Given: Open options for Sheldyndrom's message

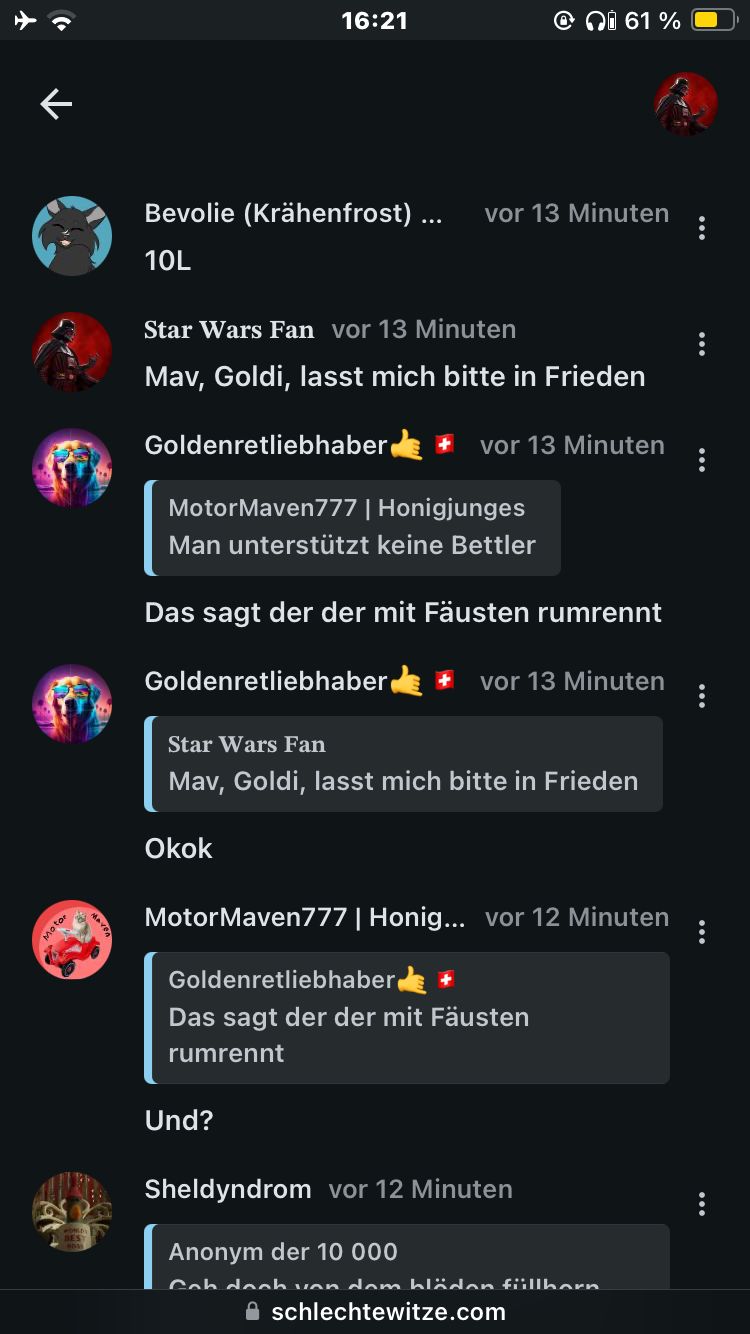Looking at the screenshot, I should pos(702,1204).
